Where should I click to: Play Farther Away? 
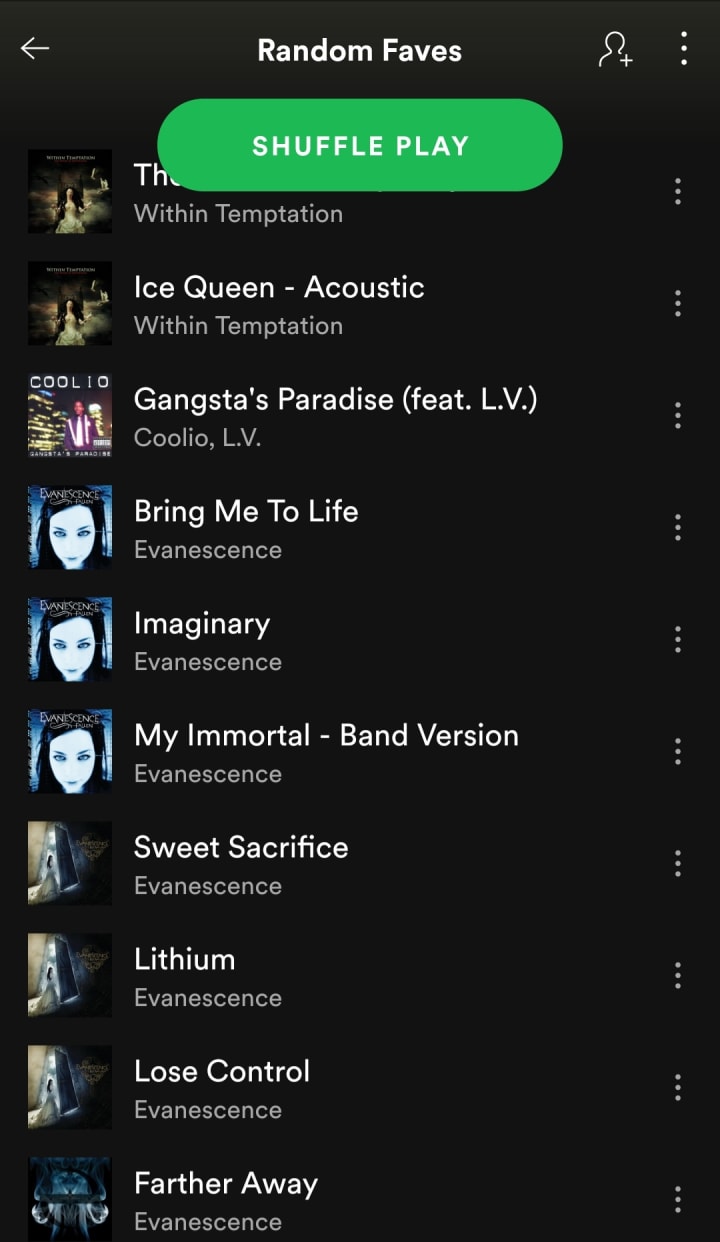(x=360, y=1198)
